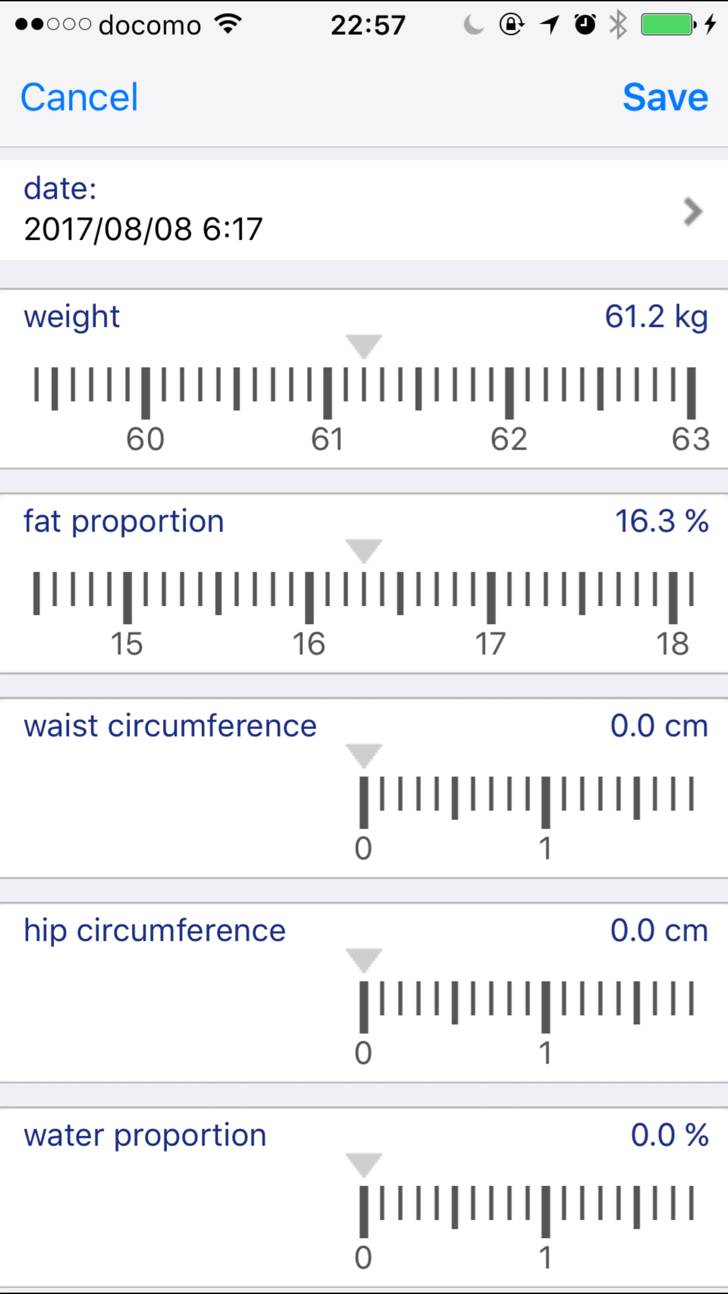The height and width of the screenshot is (1294, 728).
Task: Save the measurement entry
Action: click(x=665, y=97)
